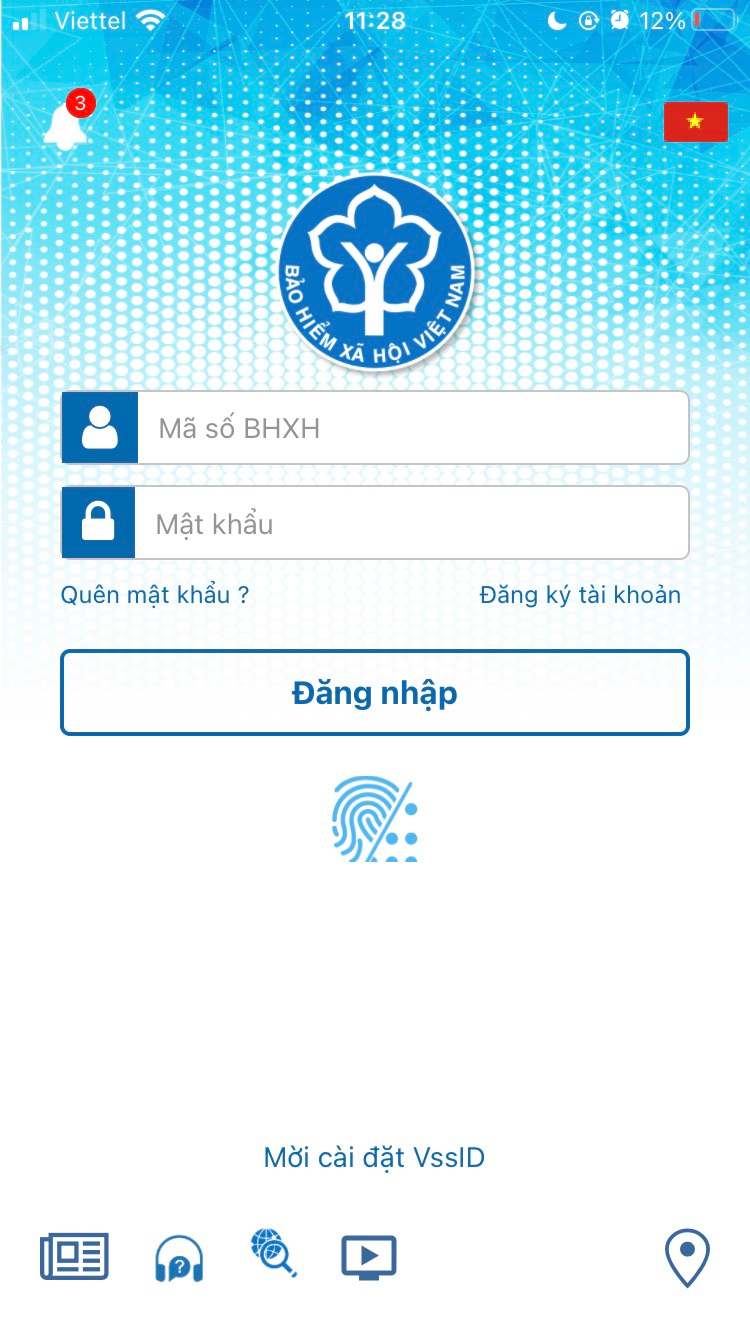This screenshot has width=750, height=1334.
Task: Switch language using the Vietnam flag icon
Action: pos(694,122)
